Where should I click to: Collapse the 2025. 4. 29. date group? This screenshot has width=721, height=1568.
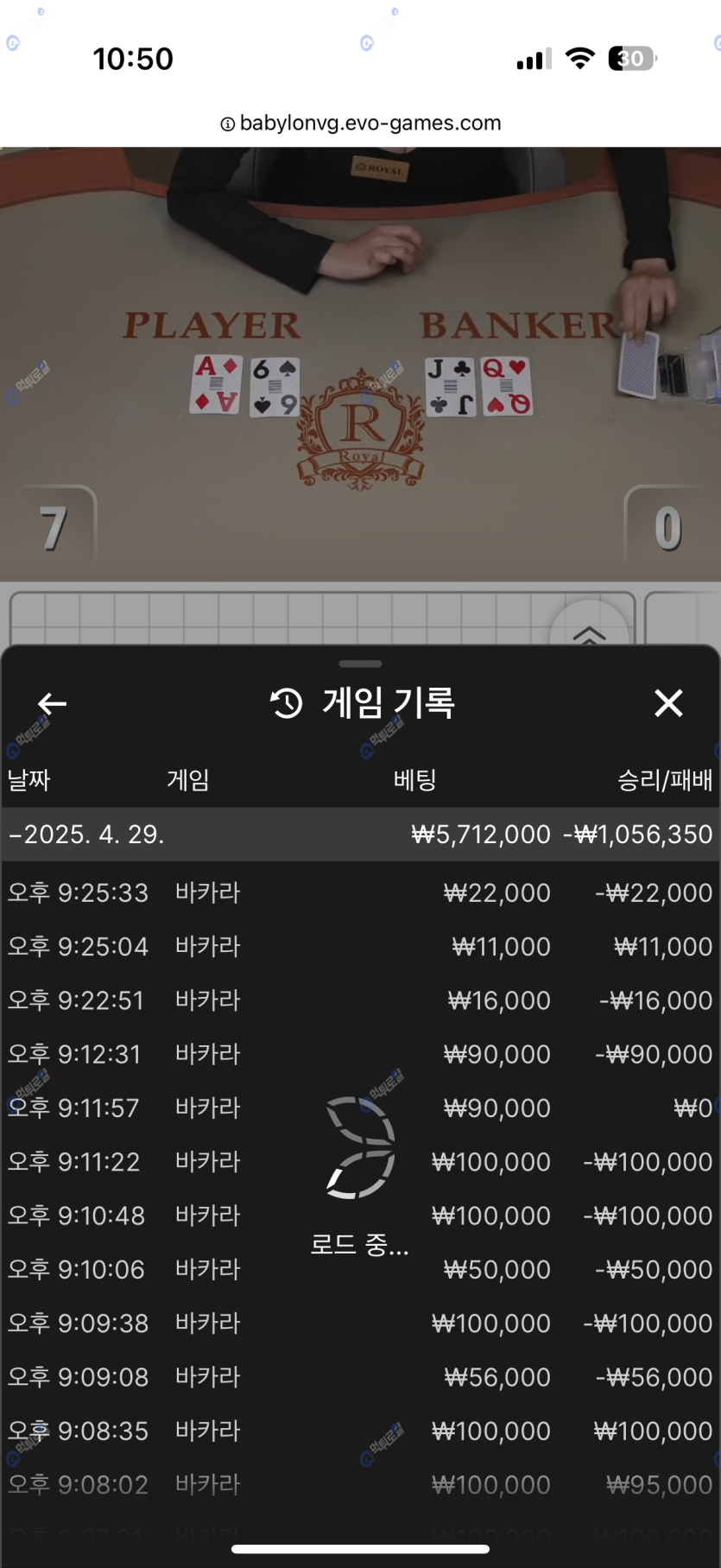pyautogui.click(x=86, y=835)
